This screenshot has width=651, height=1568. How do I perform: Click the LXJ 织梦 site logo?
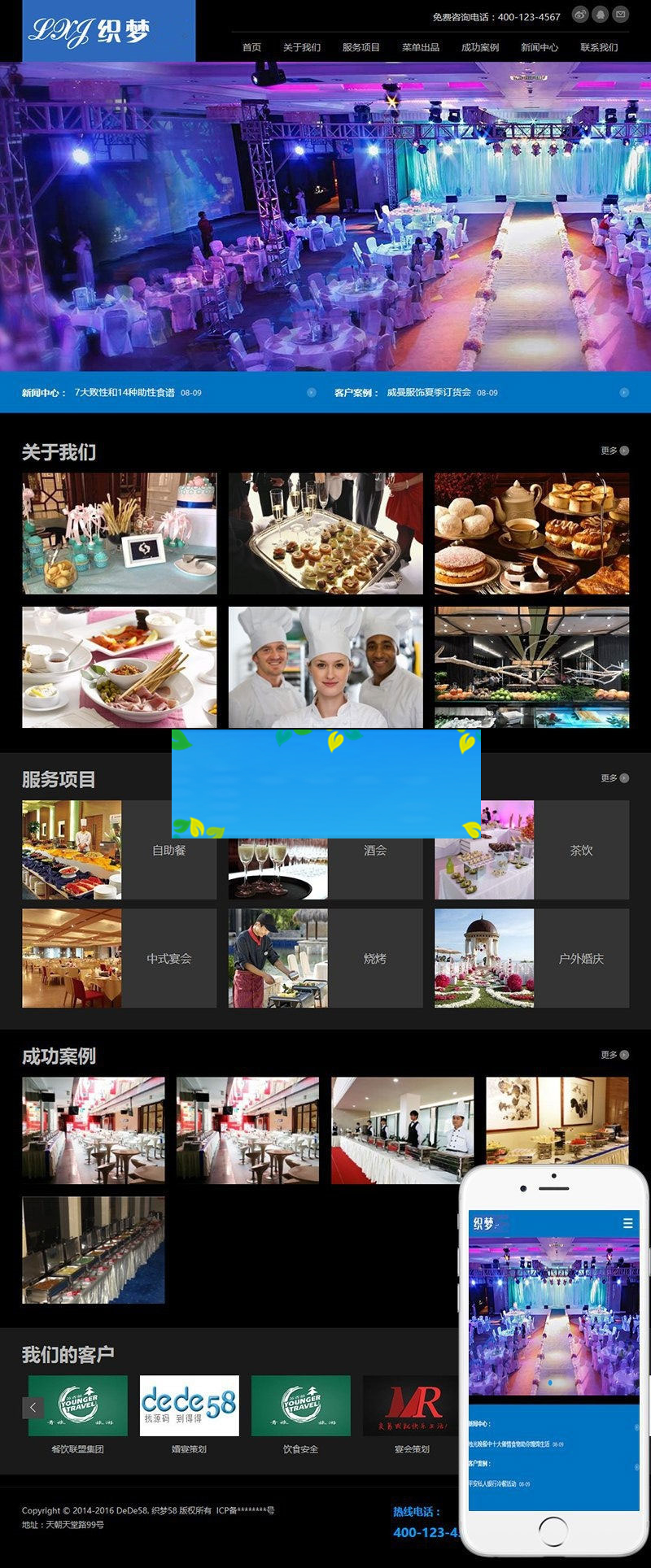(x=91, y=30)
